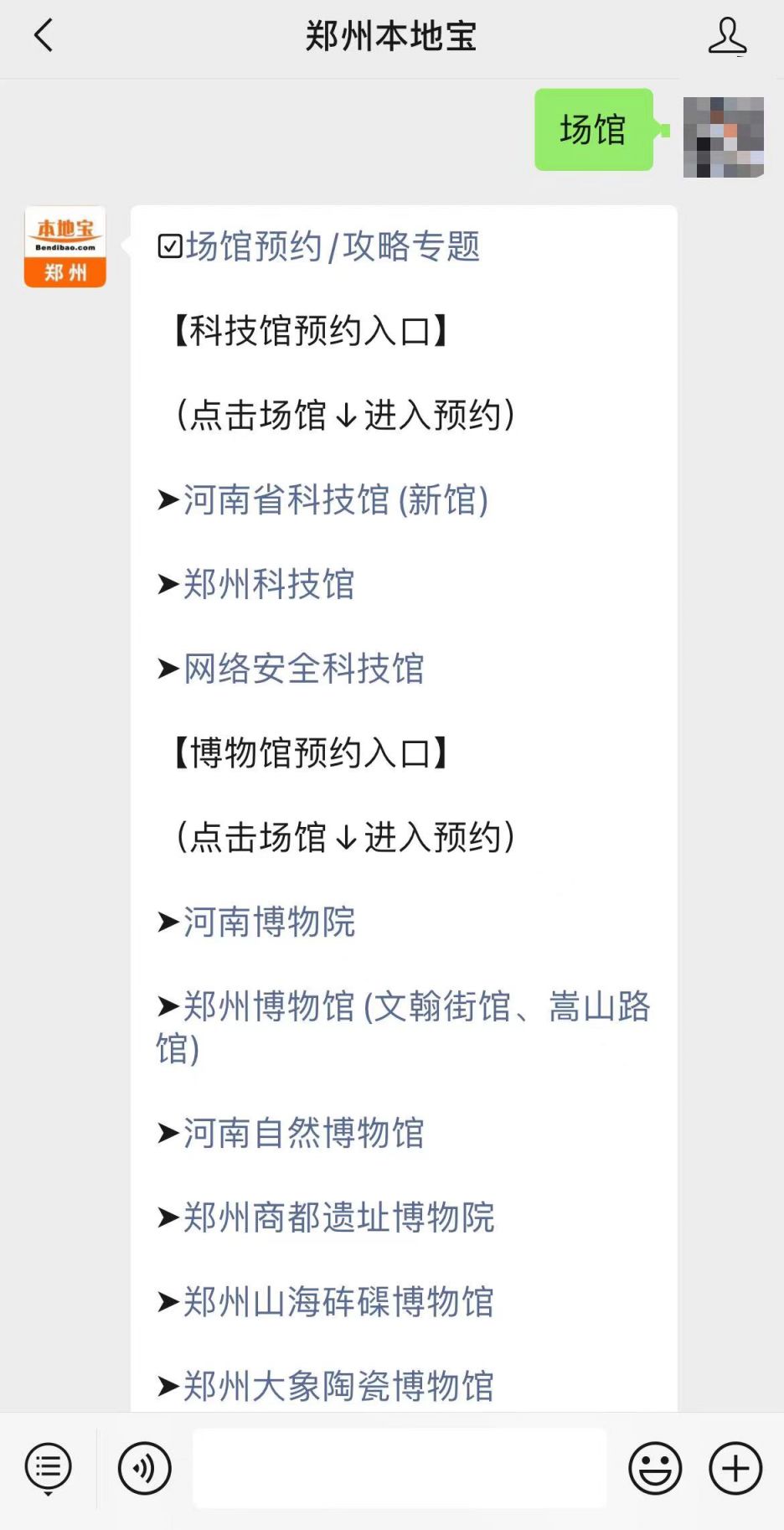784x1530 pixels.
Task: Open the 场馆预约/攻略专题 link
Action: click(333, 247)
